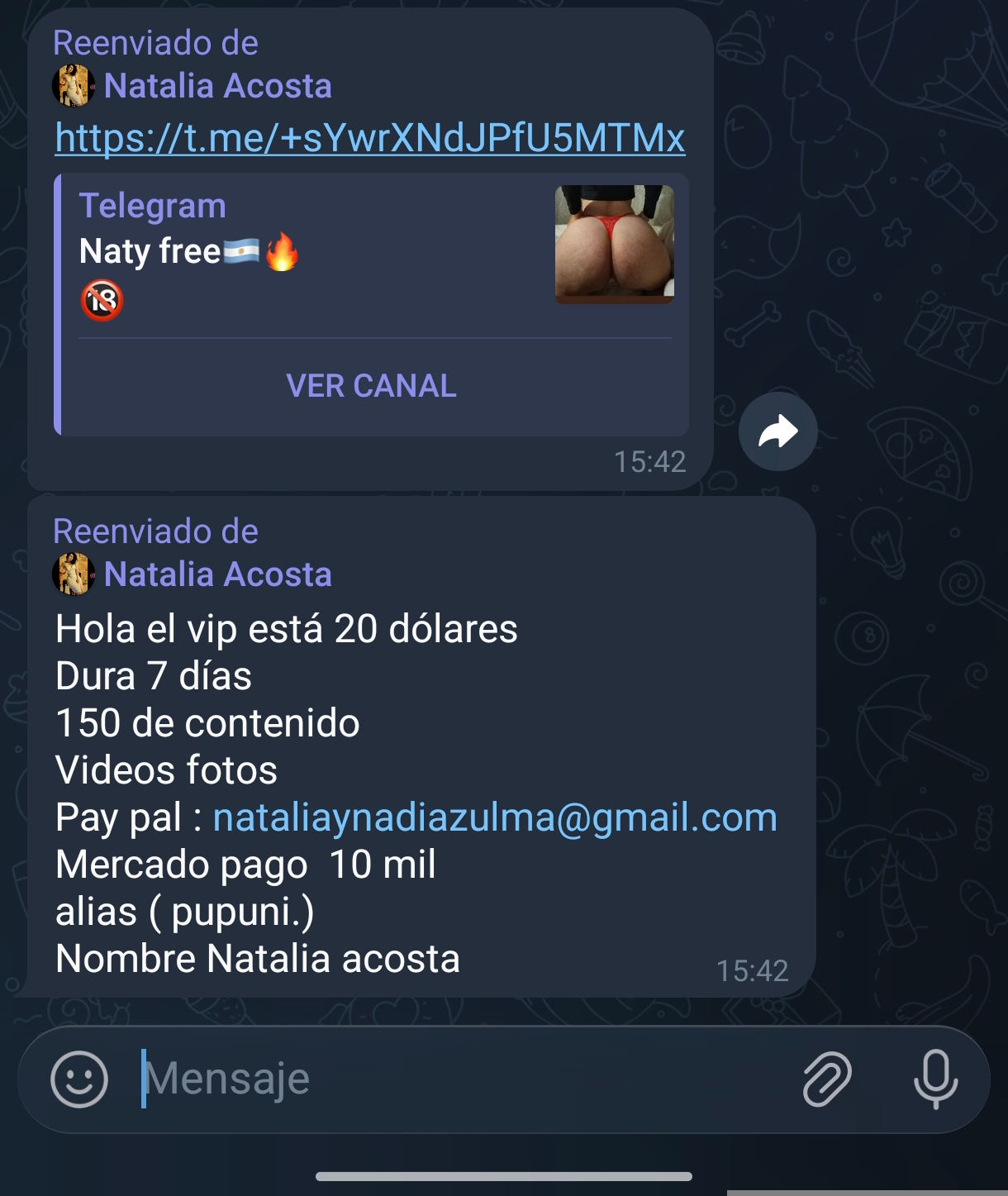Image resolution: width=1008 pixels, height=1196 pixels.
Task: Tap the VER CANAL button
Action: tap(371, 386)
